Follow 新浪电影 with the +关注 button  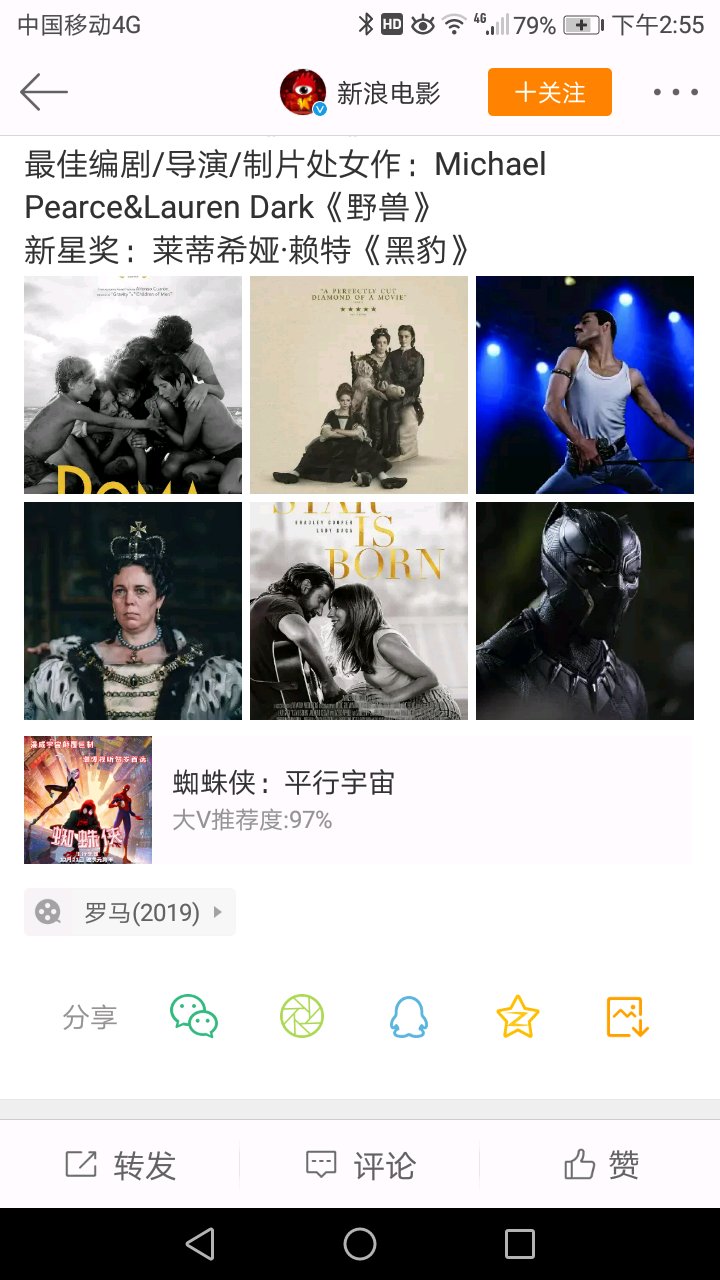549,93
